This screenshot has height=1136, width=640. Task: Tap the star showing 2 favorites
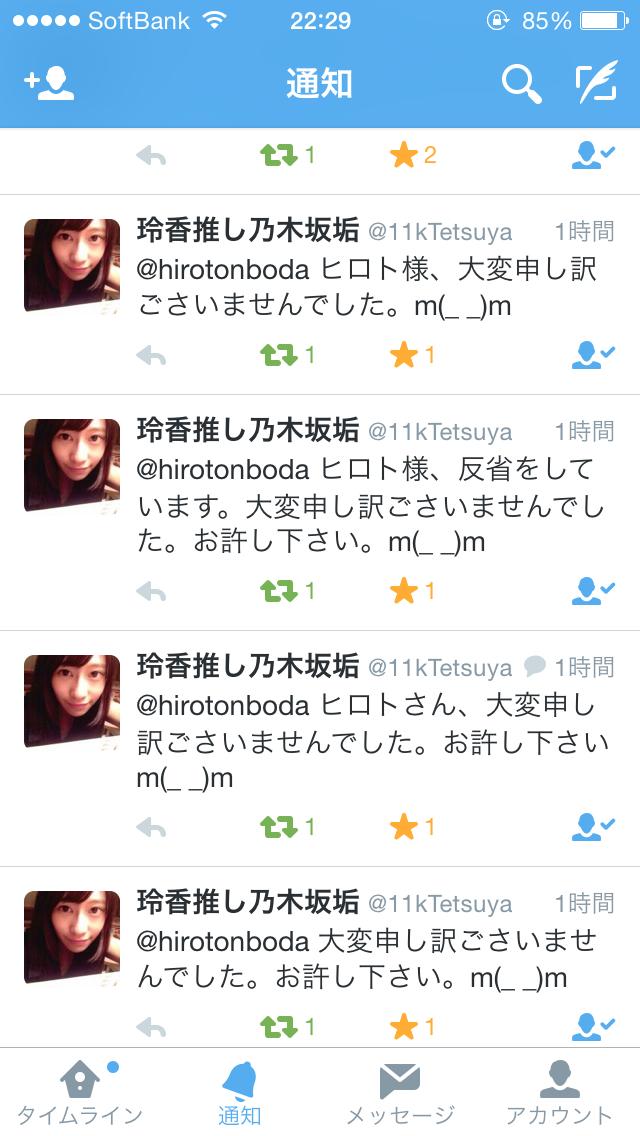(x=403, y=155)
